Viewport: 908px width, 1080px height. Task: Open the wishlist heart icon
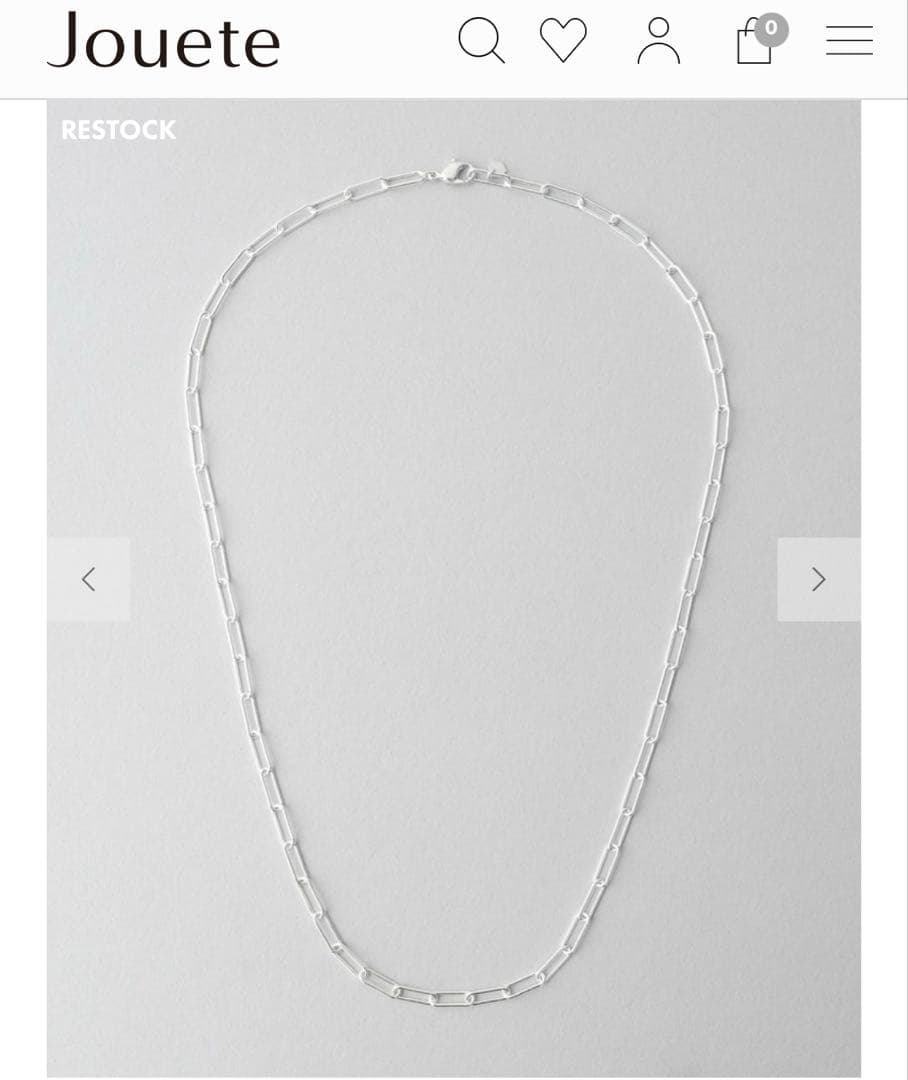coord(563,41)
